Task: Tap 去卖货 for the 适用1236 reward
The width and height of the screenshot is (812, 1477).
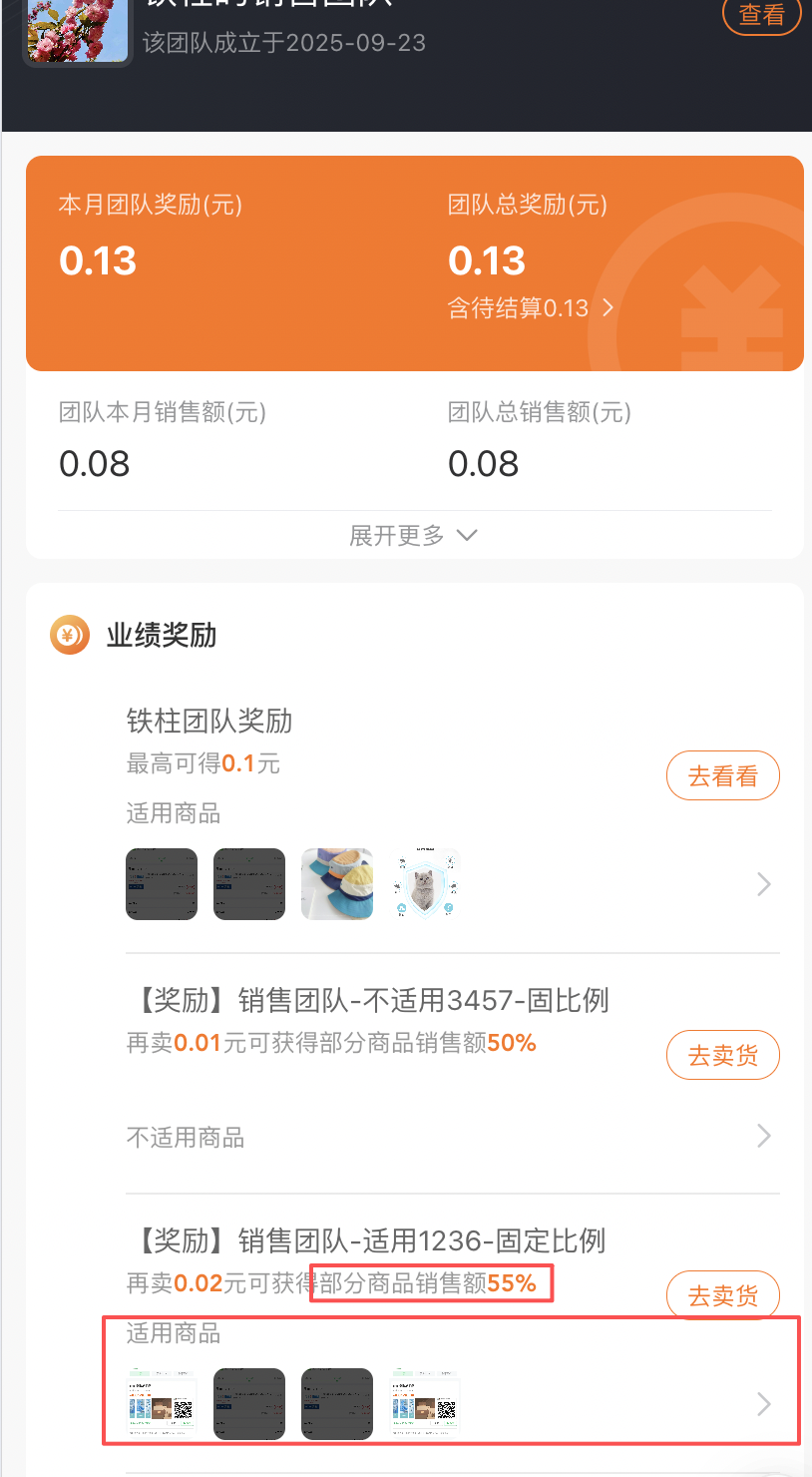Action: [x=722, y=1295]
